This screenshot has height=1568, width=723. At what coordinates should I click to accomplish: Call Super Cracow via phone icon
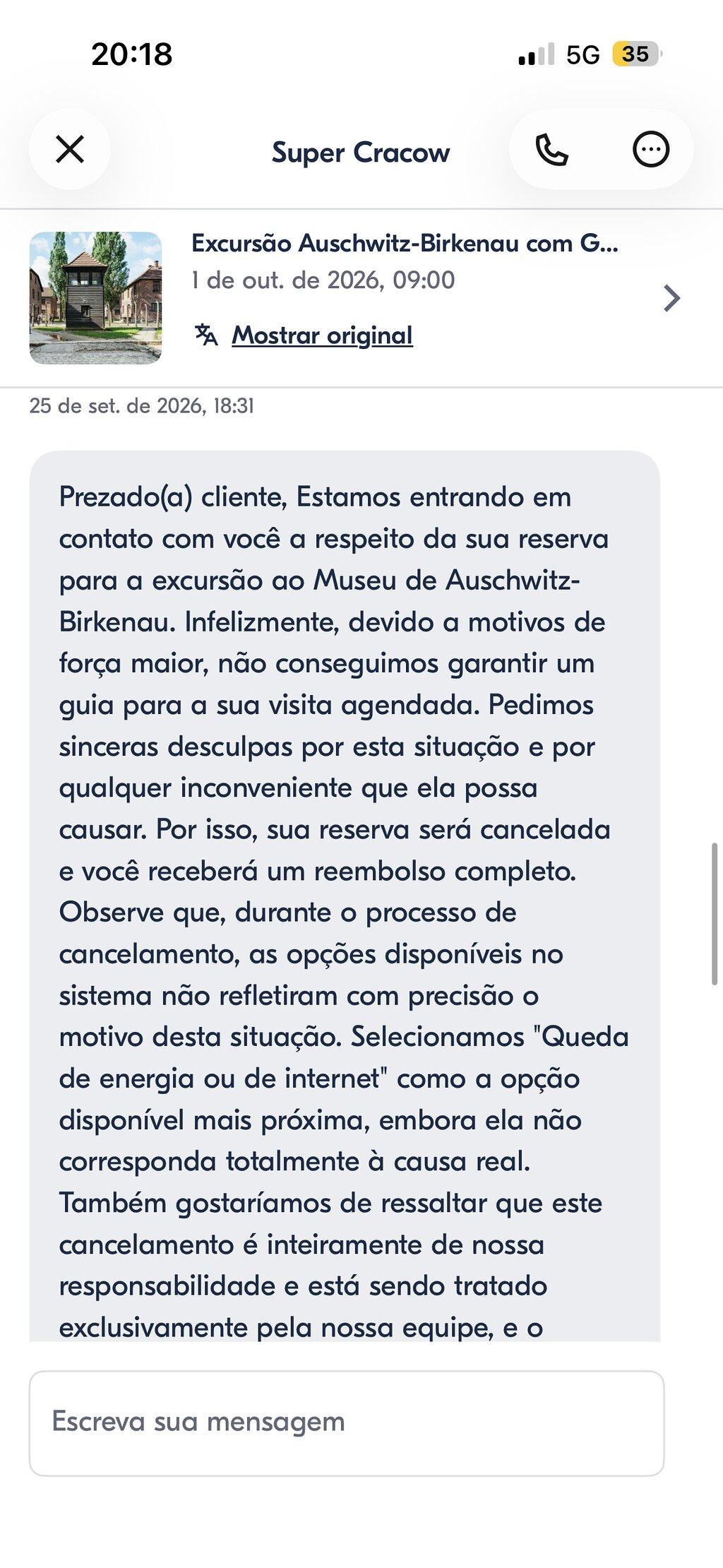(551, 150)
